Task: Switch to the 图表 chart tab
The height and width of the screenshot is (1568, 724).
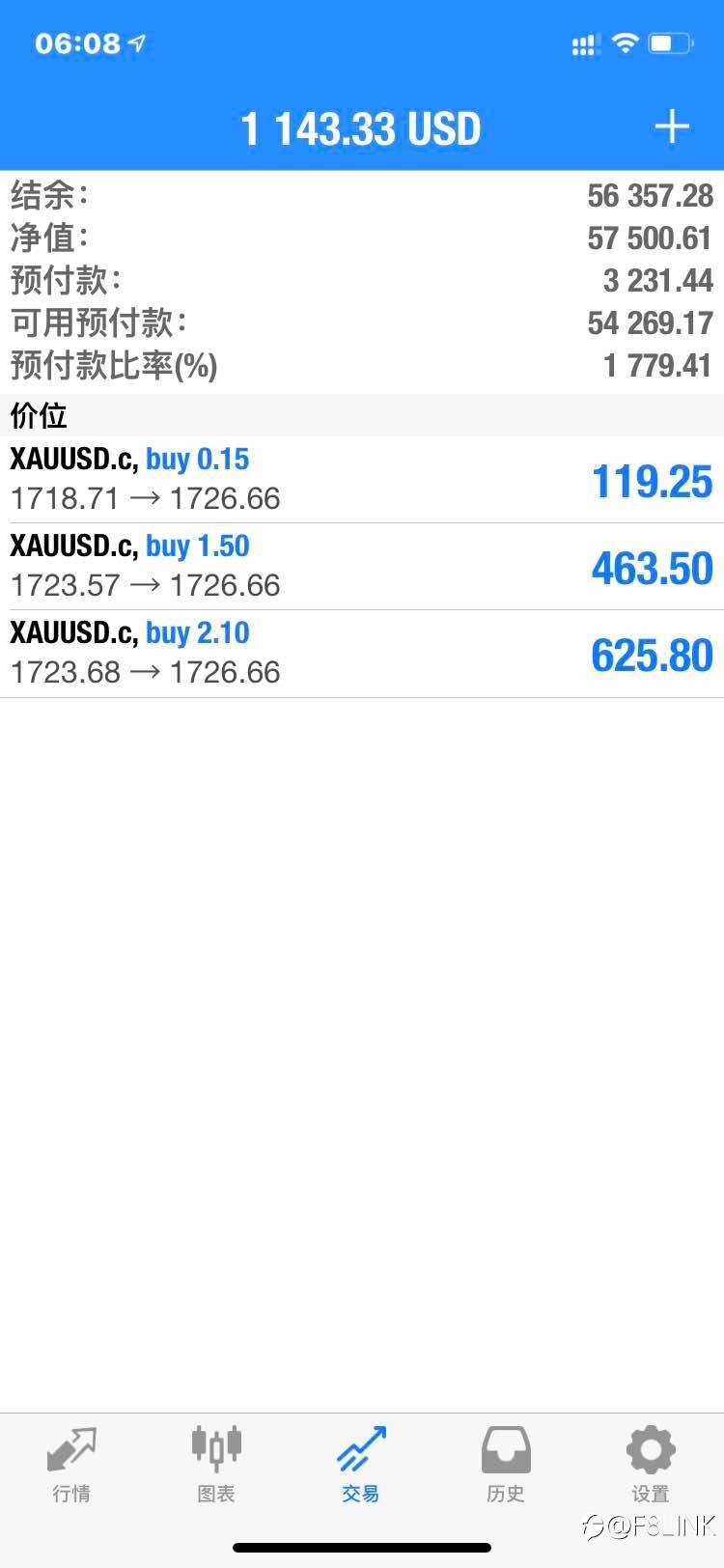Action: pyautogui.click(x=216, y=1465)
